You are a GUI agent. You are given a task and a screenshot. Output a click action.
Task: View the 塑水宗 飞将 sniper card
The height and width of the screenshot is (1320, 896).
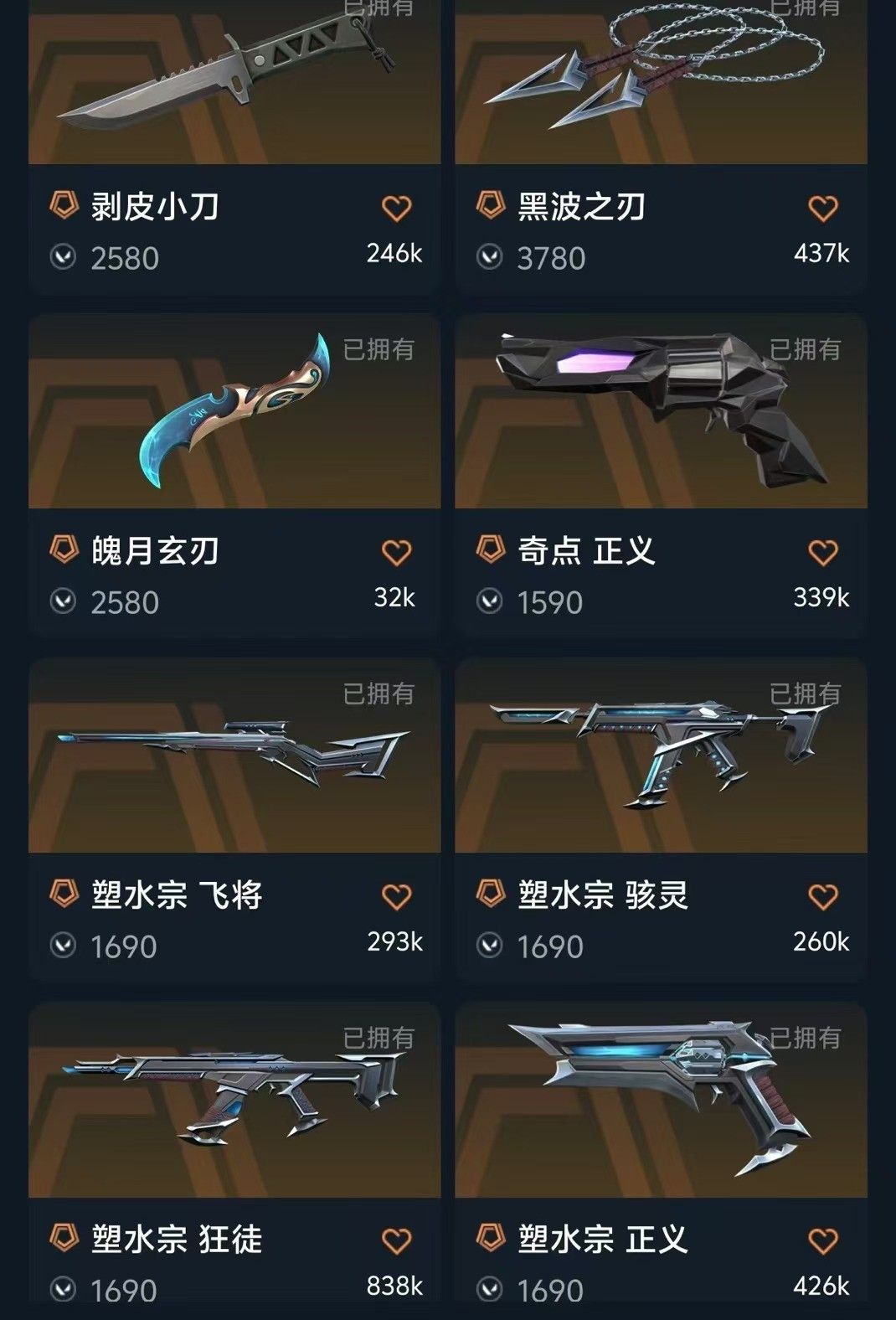pos(234,820)
